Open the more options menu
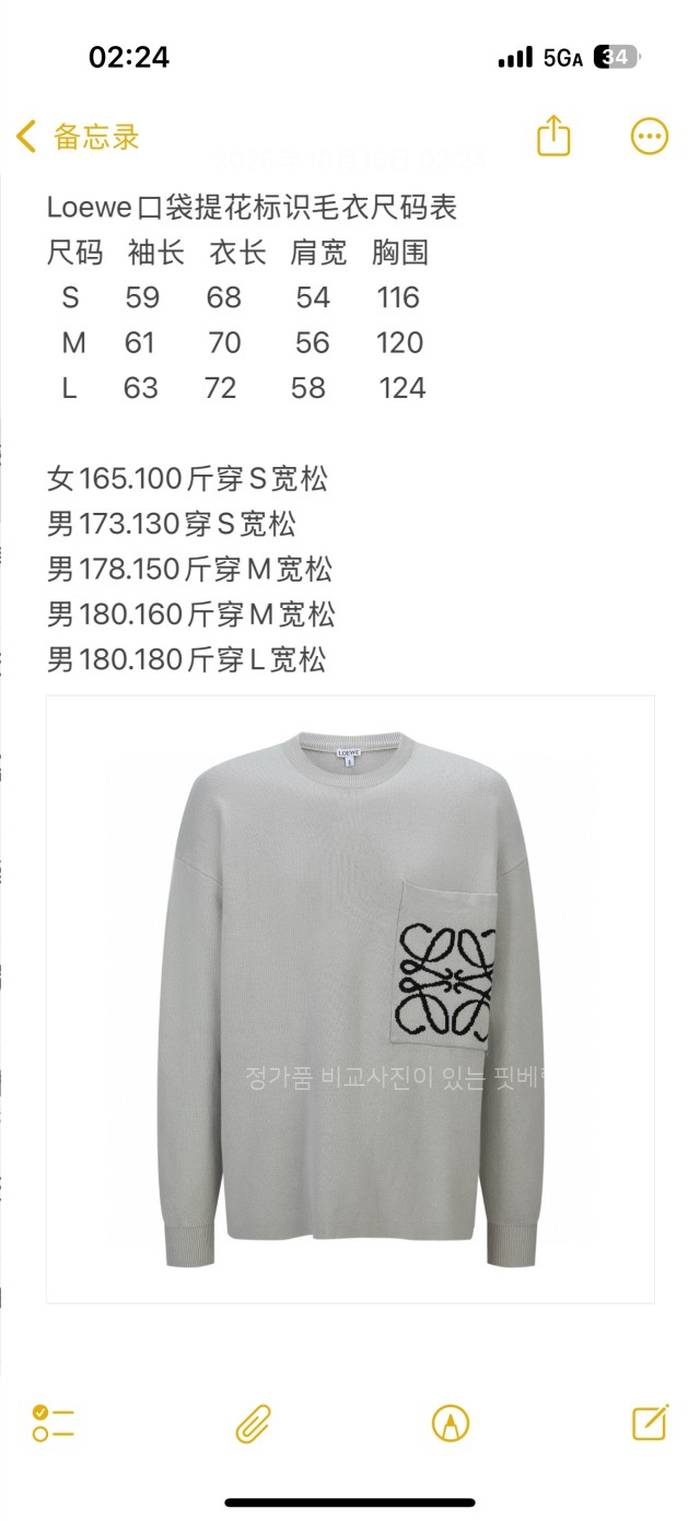 tap(649, 136)
